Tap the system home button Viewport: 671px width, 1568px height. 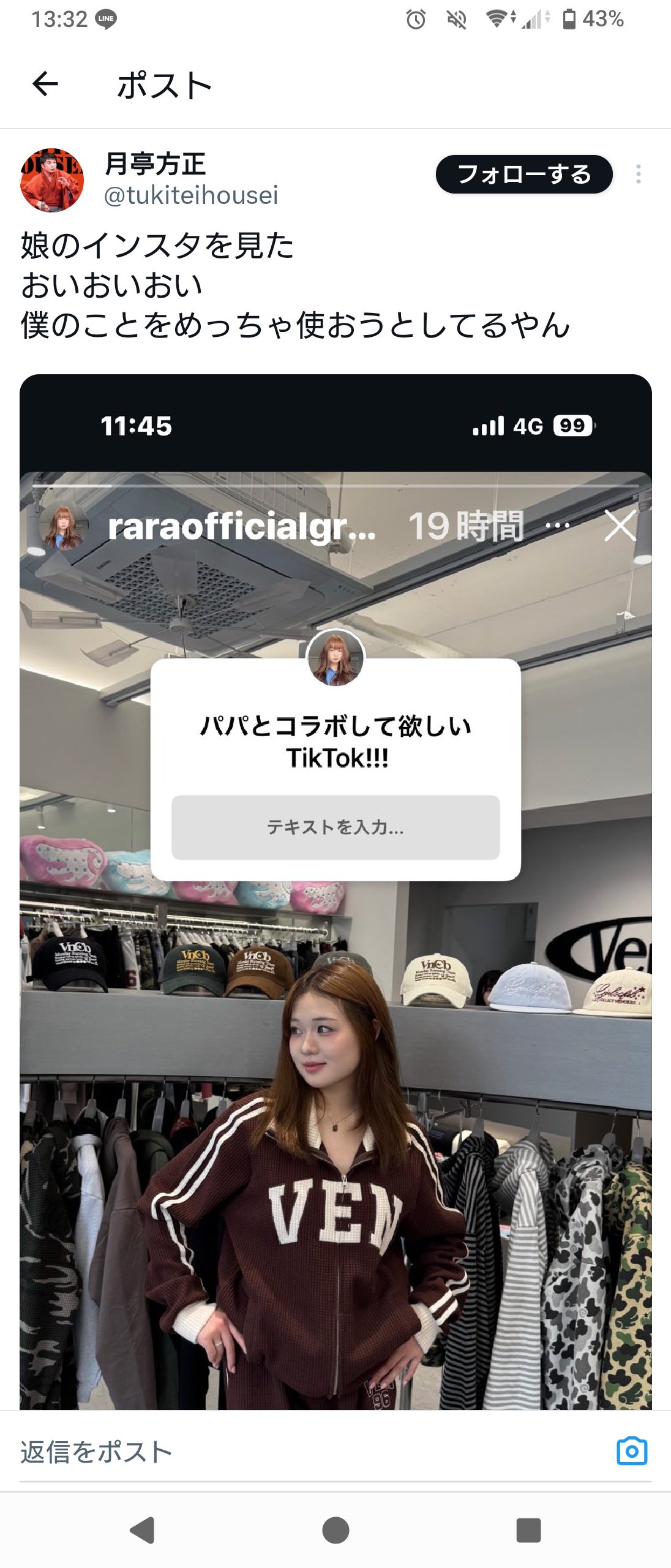point(335,1530)
